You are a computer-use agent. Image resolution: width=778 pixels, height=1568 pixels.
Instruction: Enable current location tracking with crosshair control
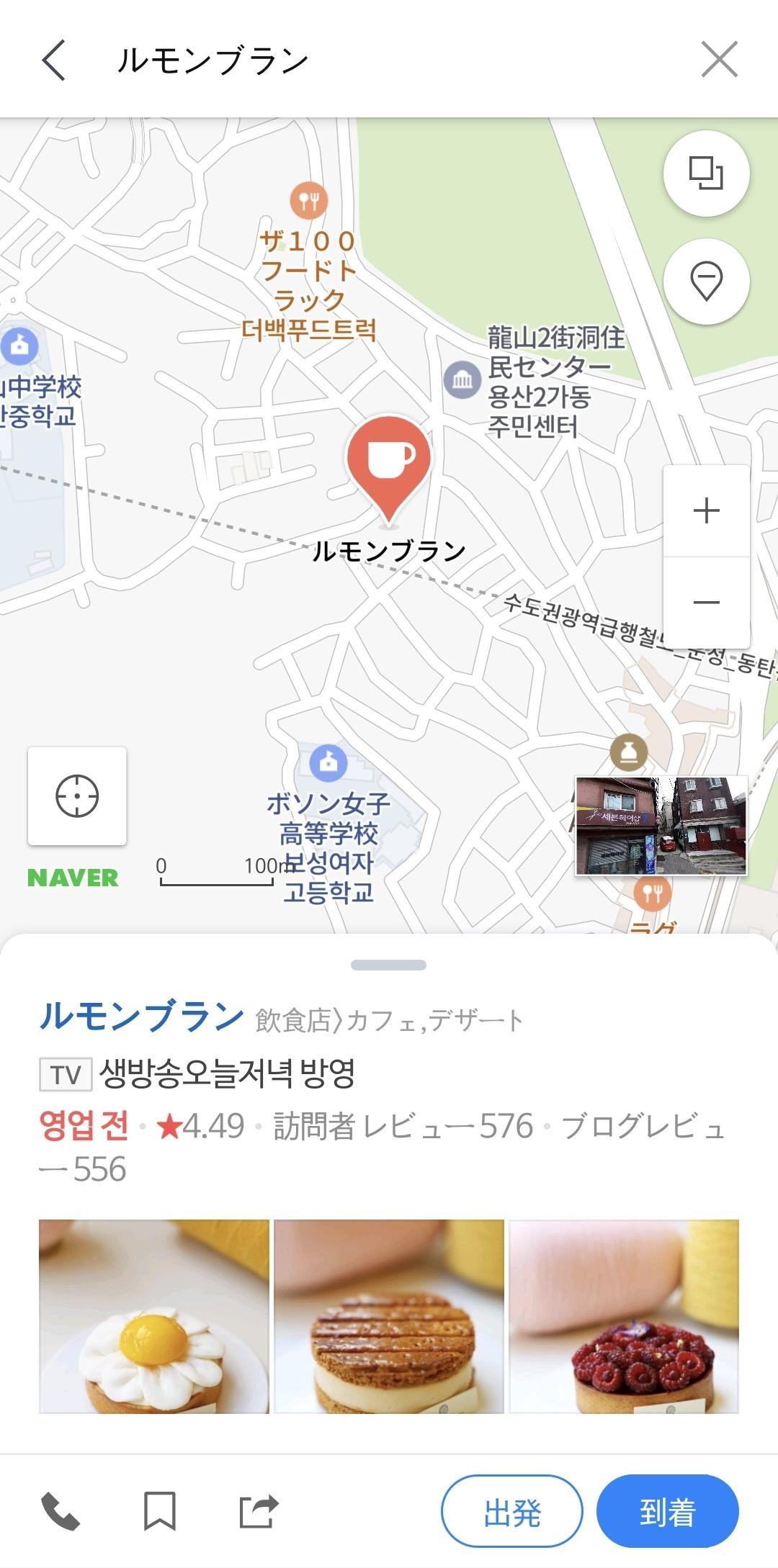click(x=76, y=797)
